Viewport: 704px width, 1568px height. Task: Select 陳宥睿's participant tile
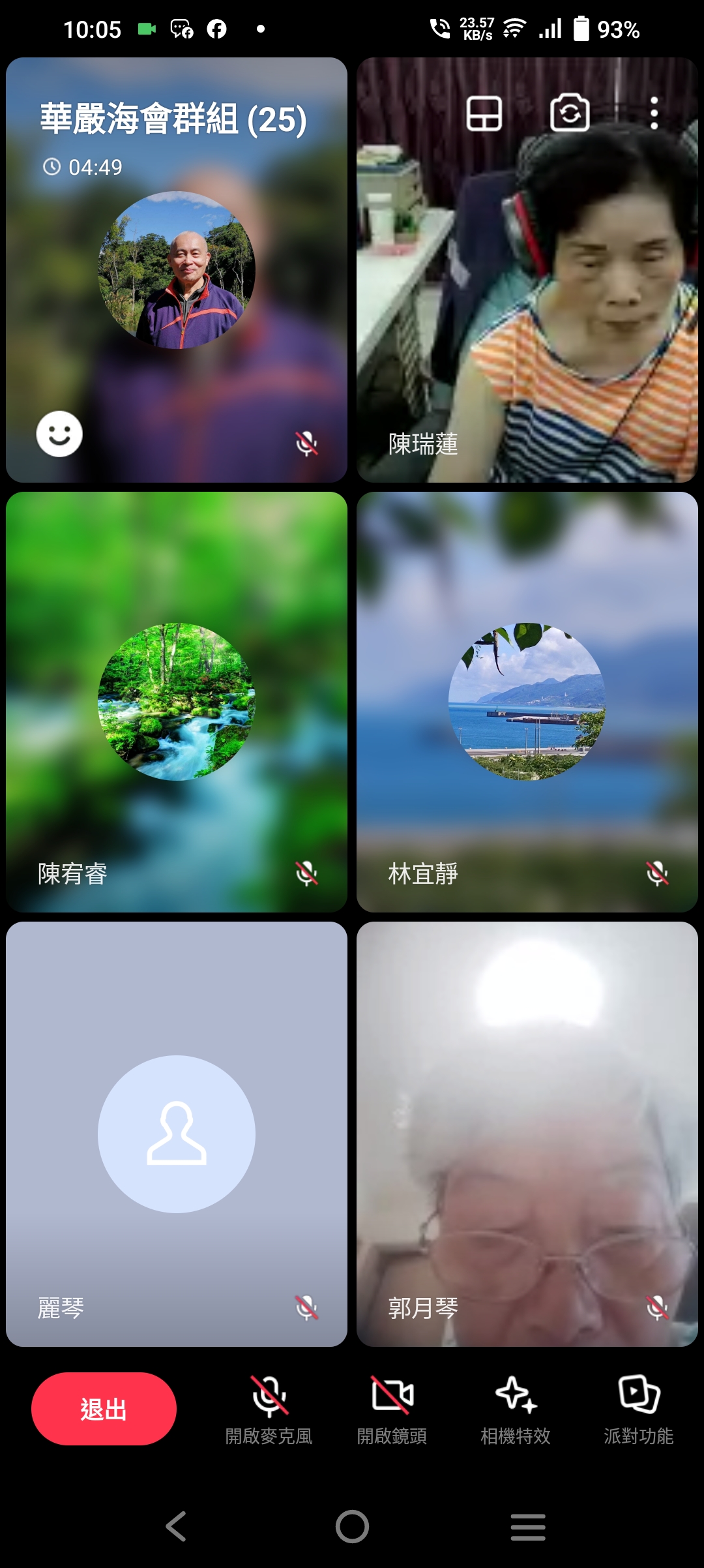(x=176, y=702)
